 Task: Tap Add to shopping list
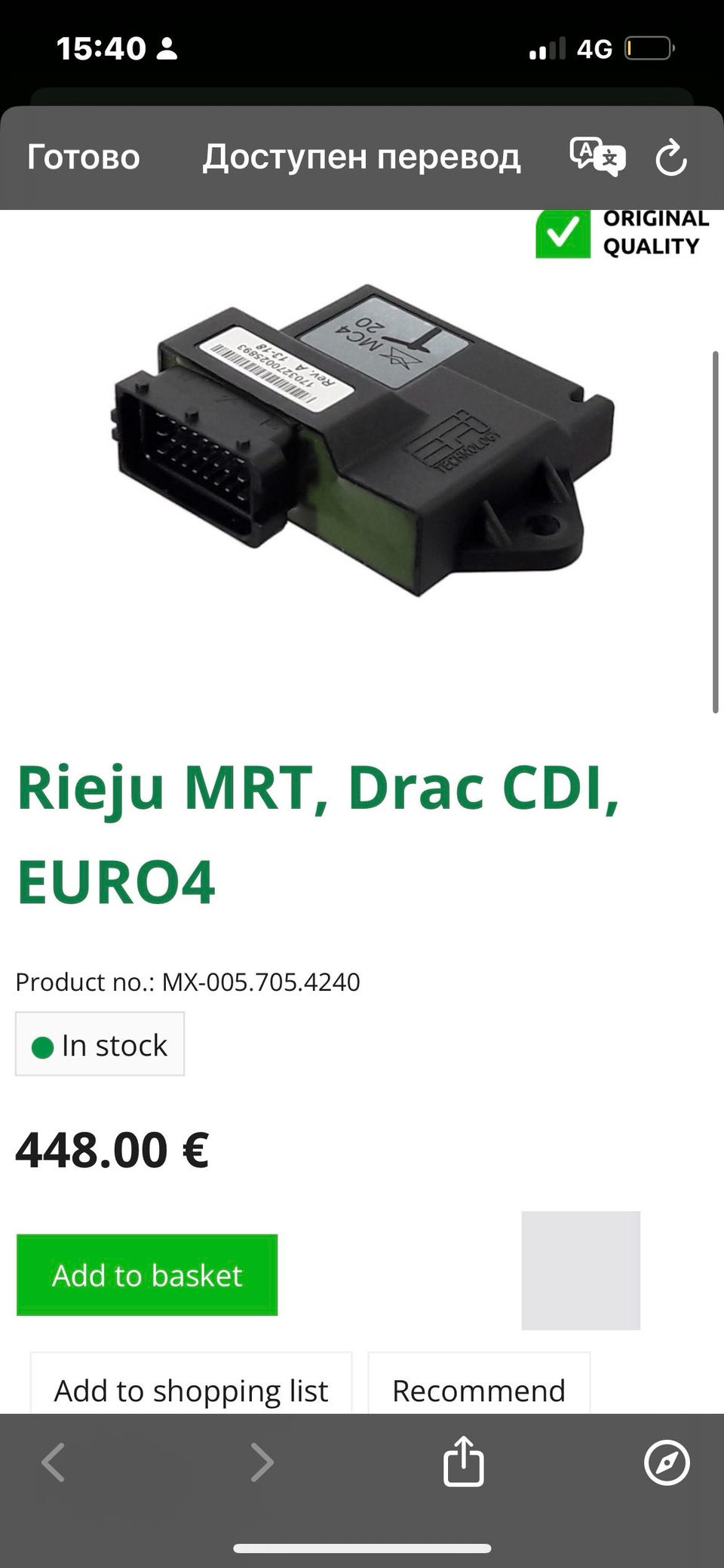(x=191, y=1390)
